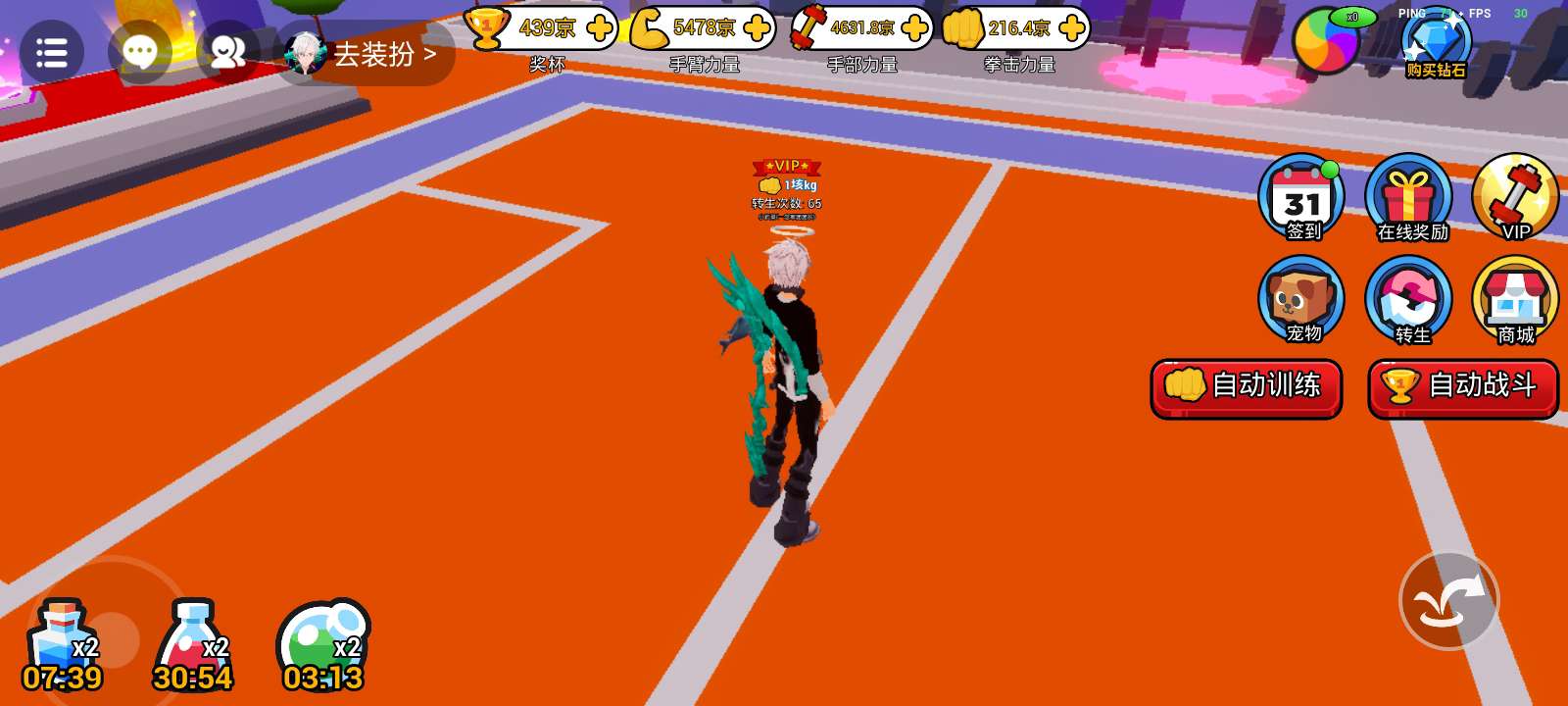Add more trophies with the 奖杯 plus

(600, 28)
